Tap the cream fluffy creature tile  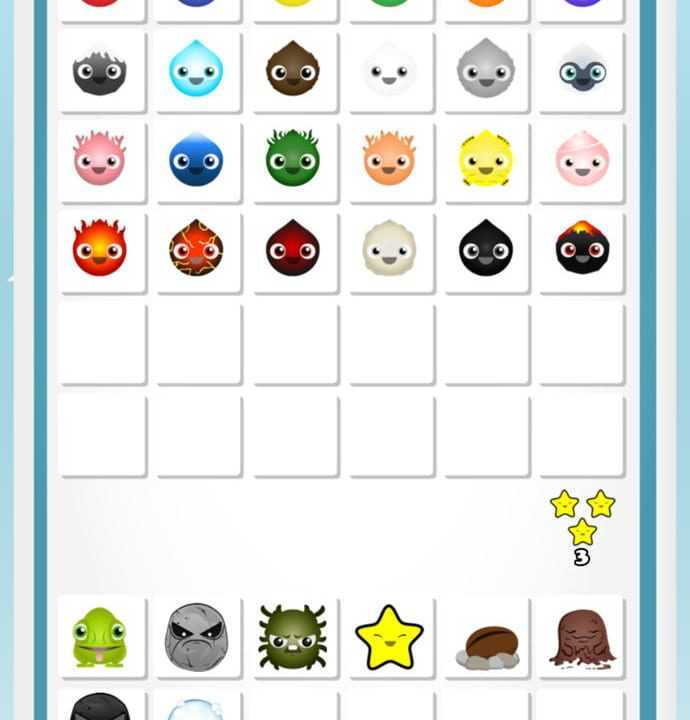tap(389, 249)
